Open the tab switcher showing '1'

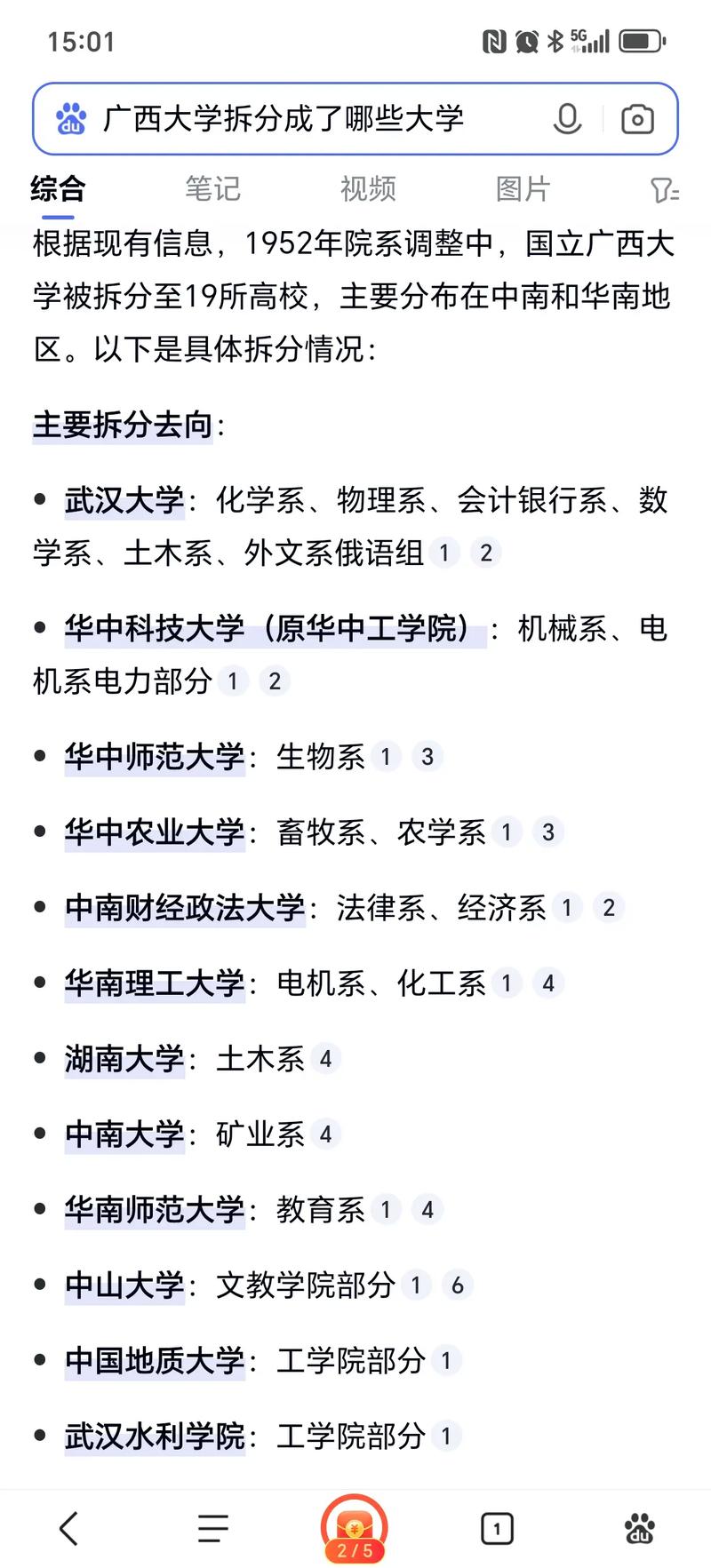(497, 1528)
